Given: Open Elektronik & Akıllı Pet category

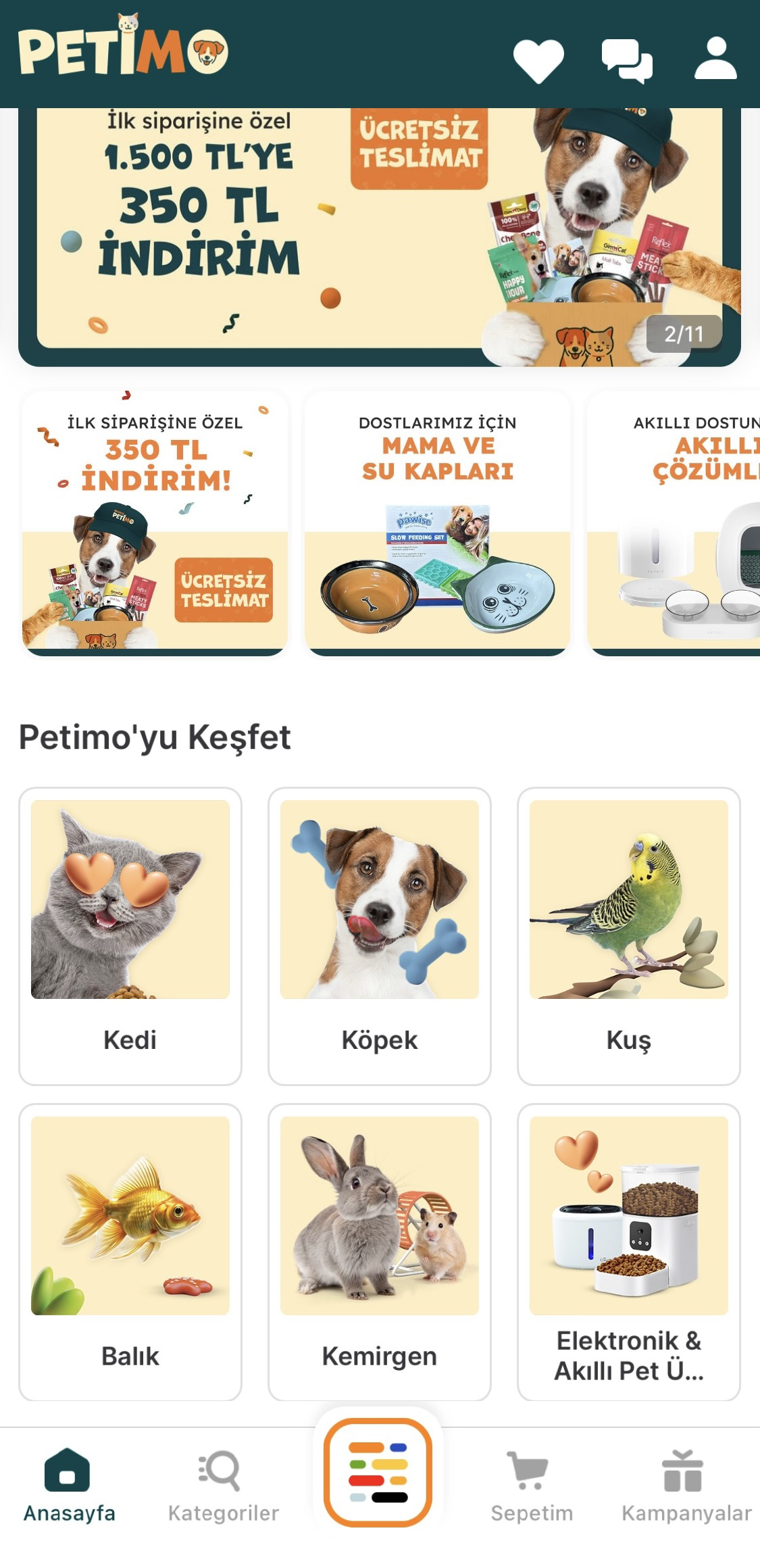Looking at the screenshot, I should [x=628, y=1252].
